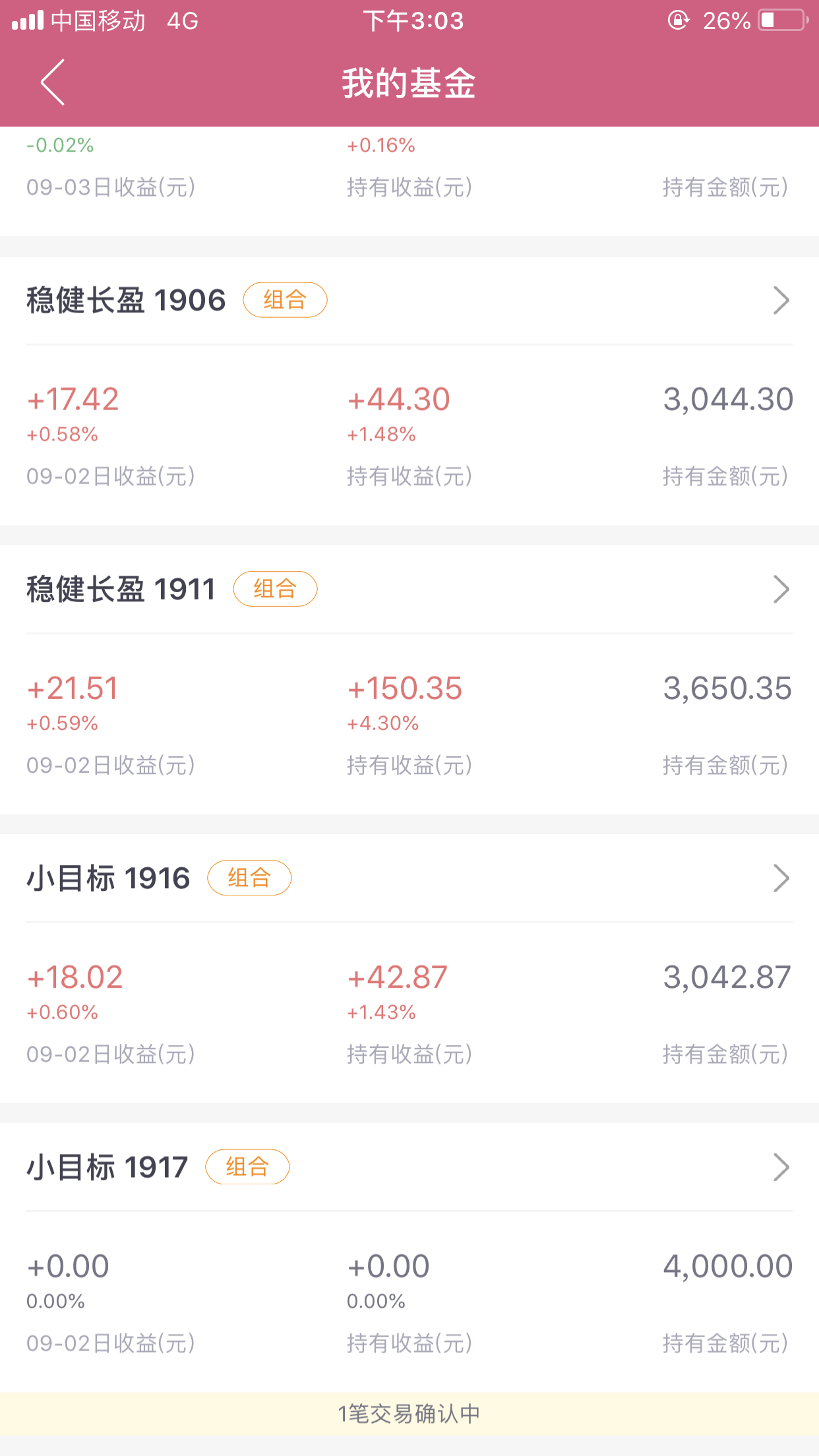Open the 稳健长盈 1911 portfolio
This screenshot has height=1456, width=819.
pos(409,590)
